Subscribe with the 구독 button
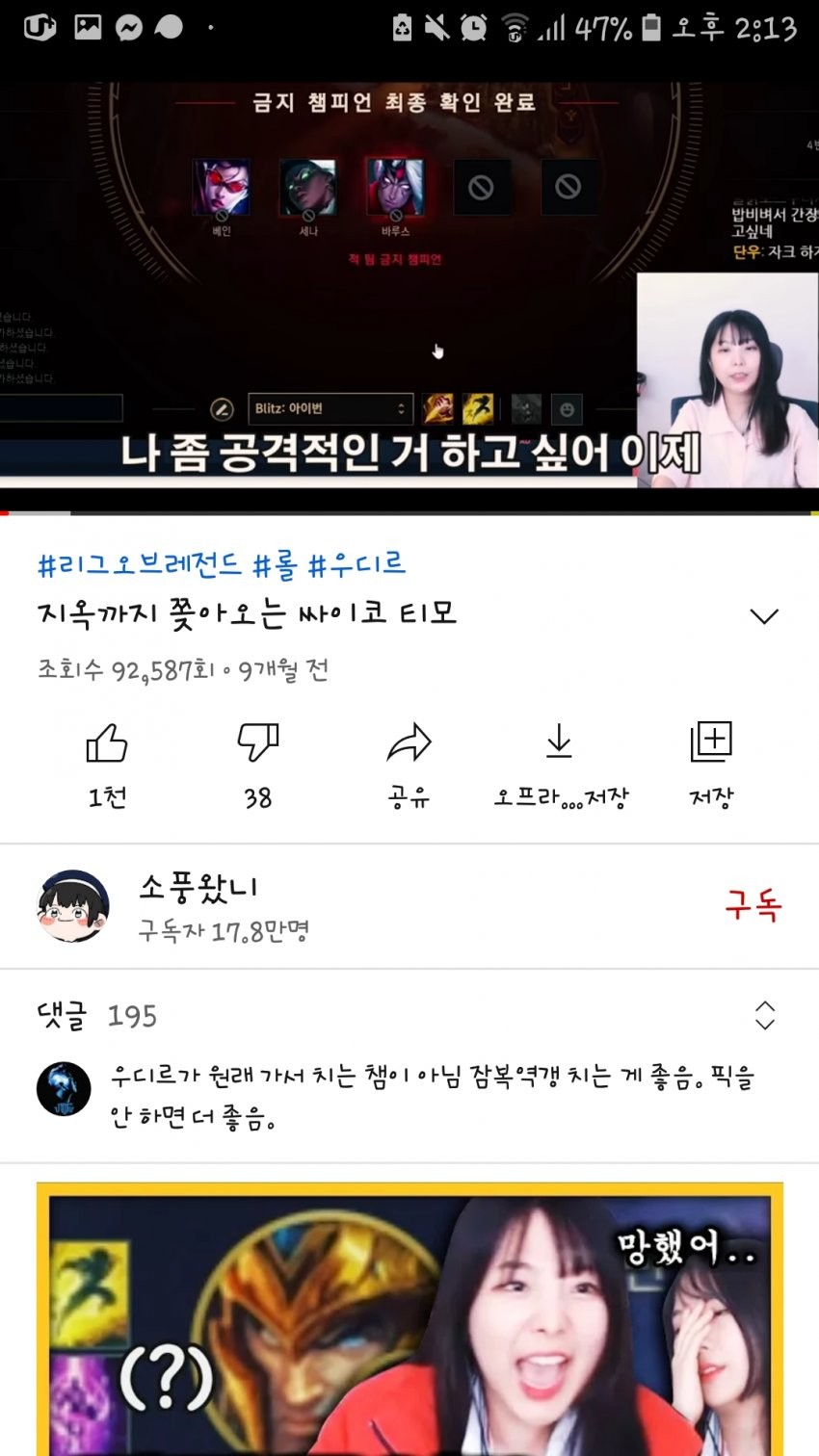This screenshot has width=819, height=1456. point(753,906)
